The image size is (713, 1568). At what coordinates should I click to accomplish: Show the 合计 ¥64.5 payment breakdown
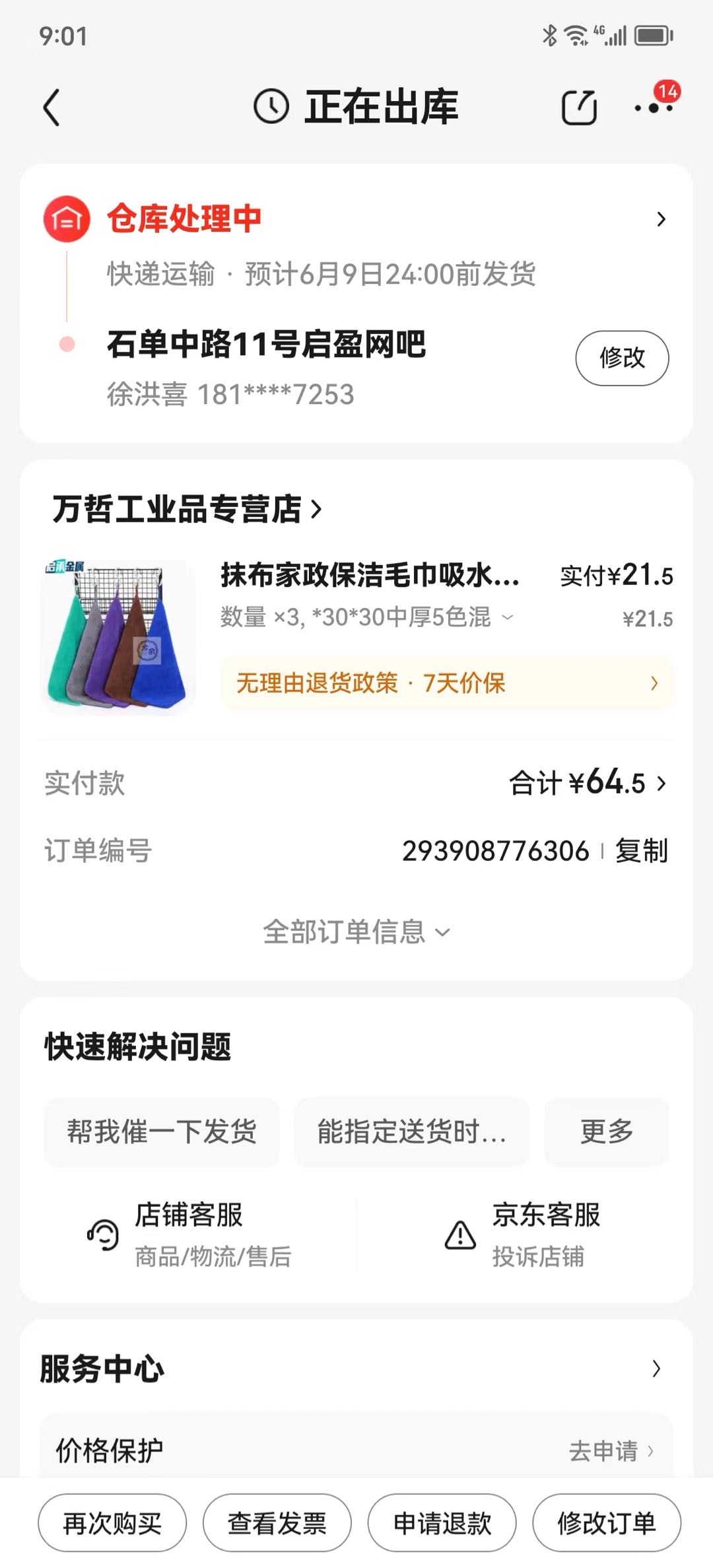(x=588, y=783)
